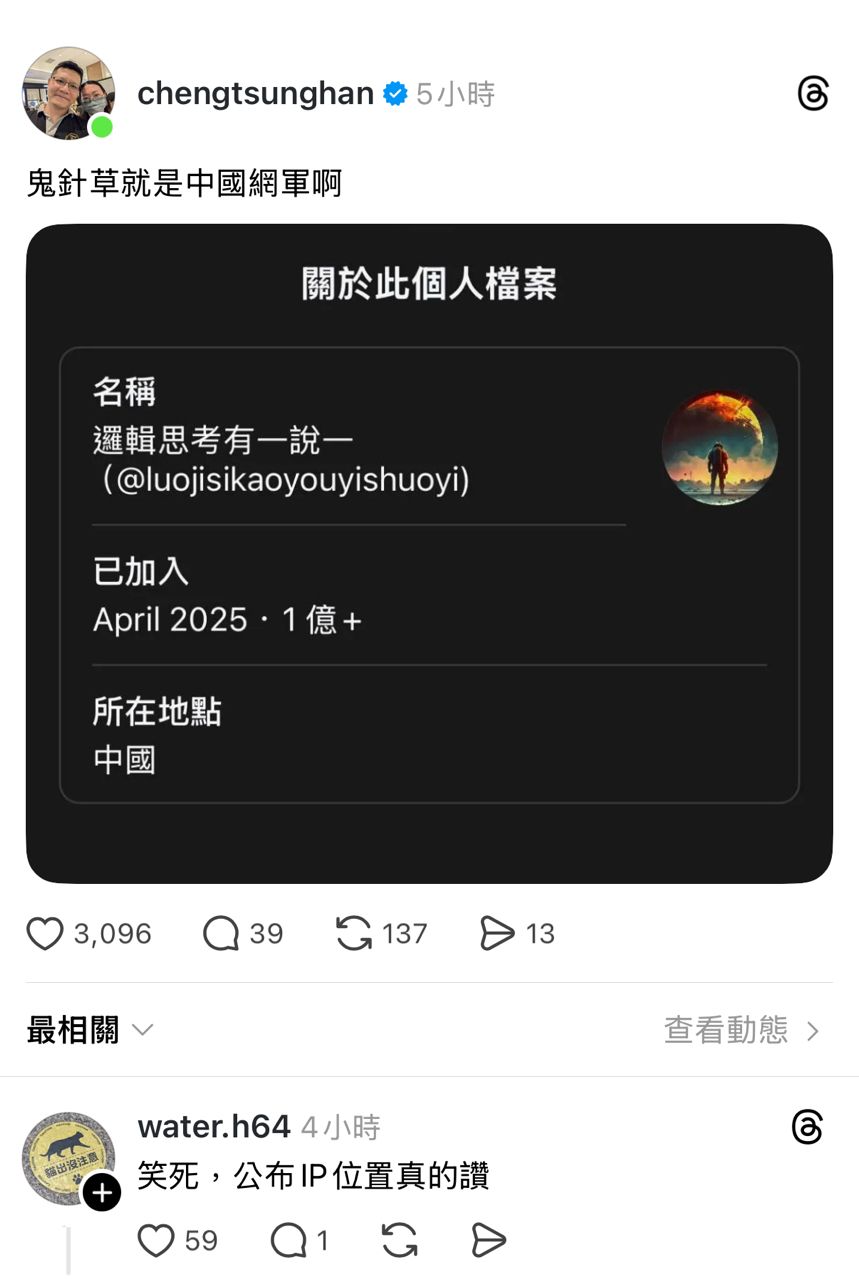Screen dimensions: 859x1280
Task: Open chengtsunghan's profile picture
Action: coord(68,93)
